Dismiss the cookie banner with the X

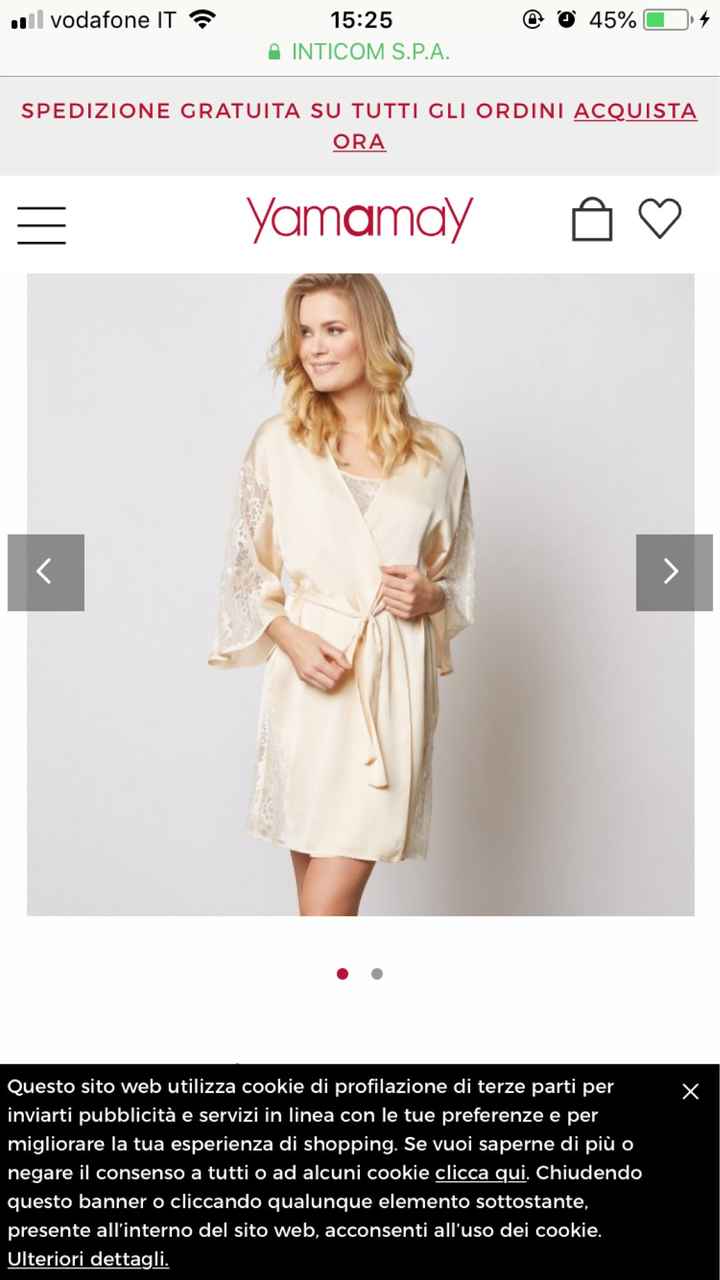click(690, 1092)
